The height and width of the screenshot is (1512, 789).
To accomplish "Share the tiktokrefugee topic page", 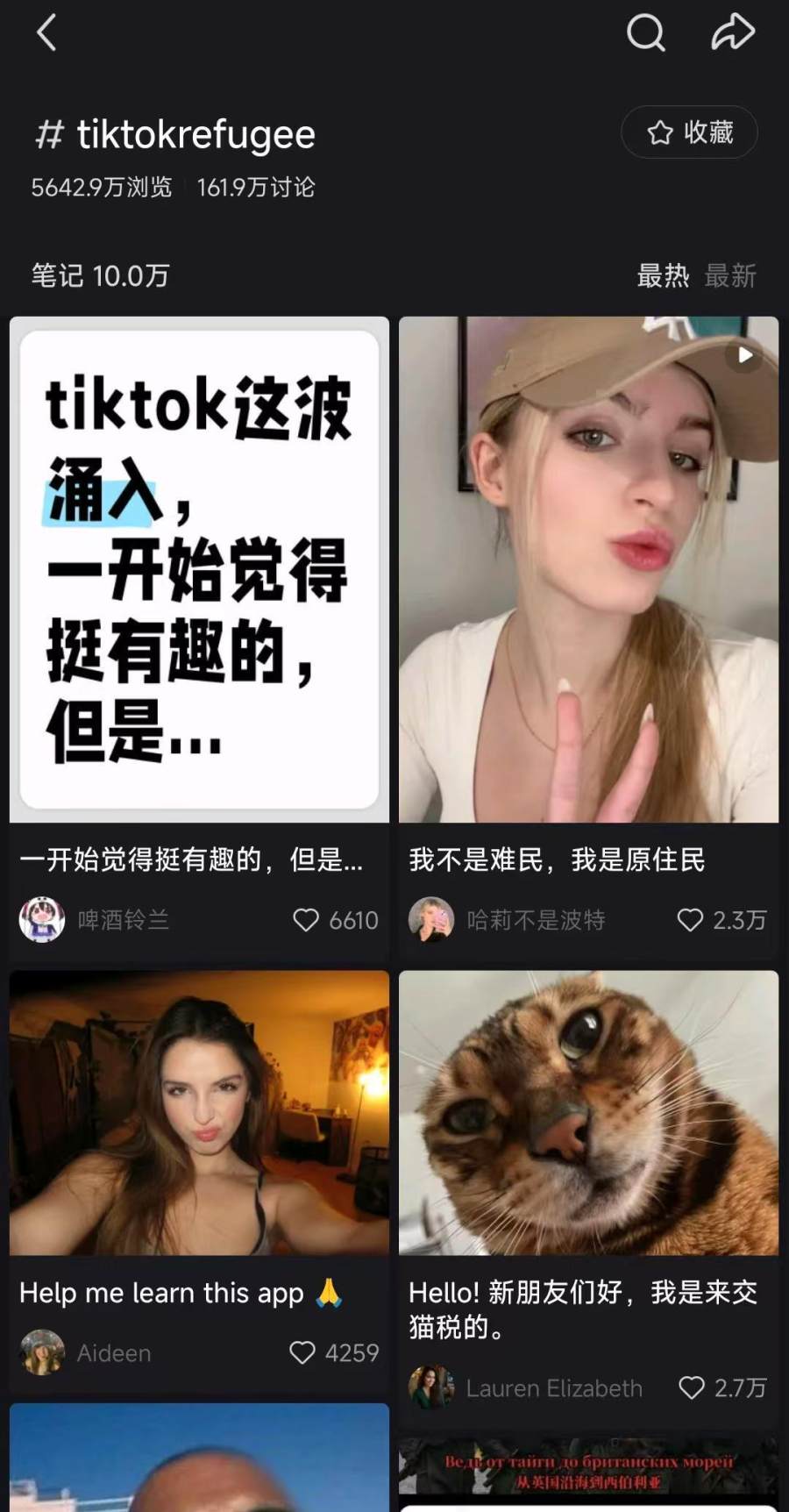I will [x=732, y=33].
